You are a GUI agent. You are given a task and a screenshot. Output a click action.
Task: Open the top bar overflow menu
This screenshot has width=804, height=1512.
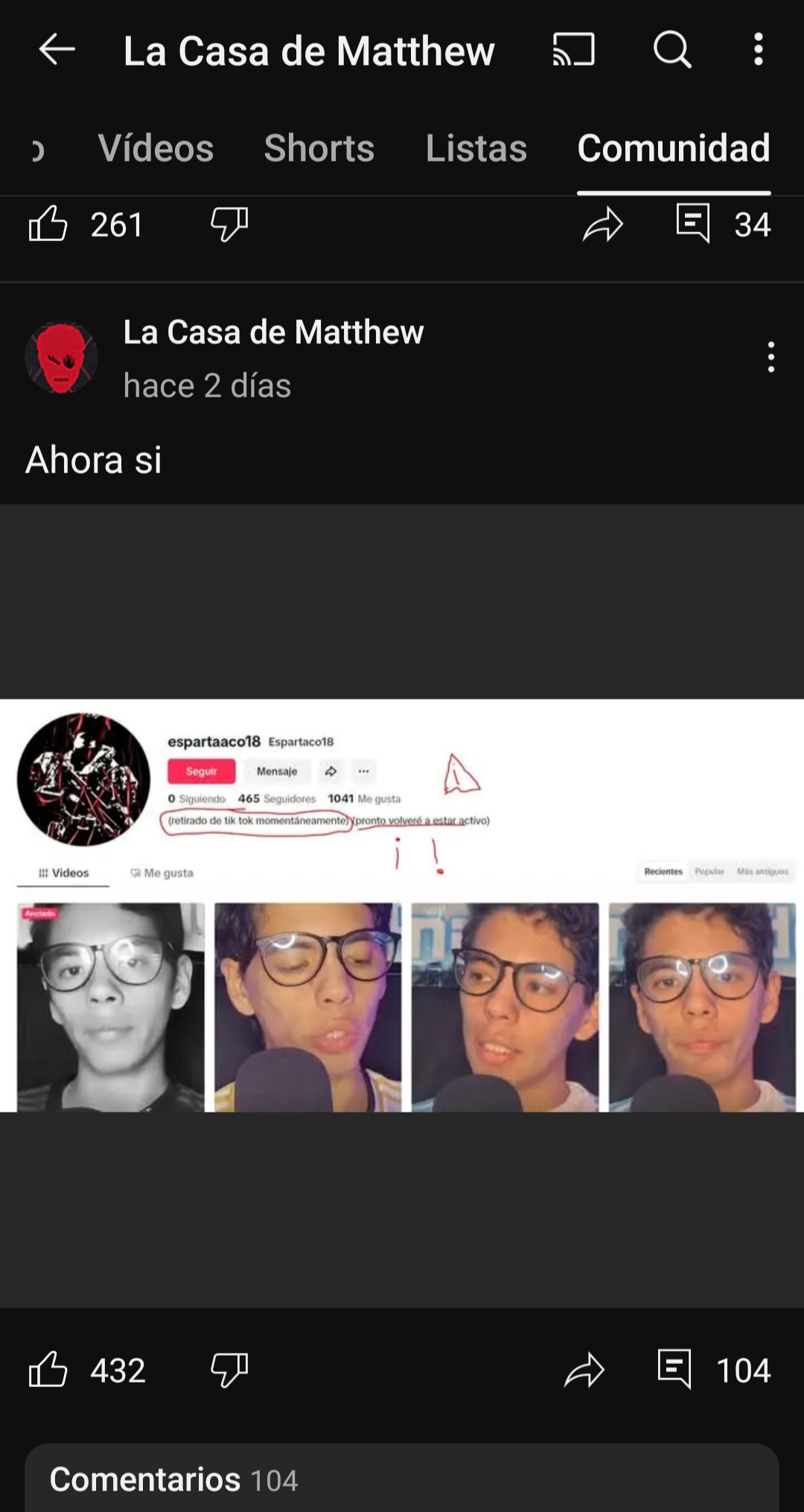758,51
